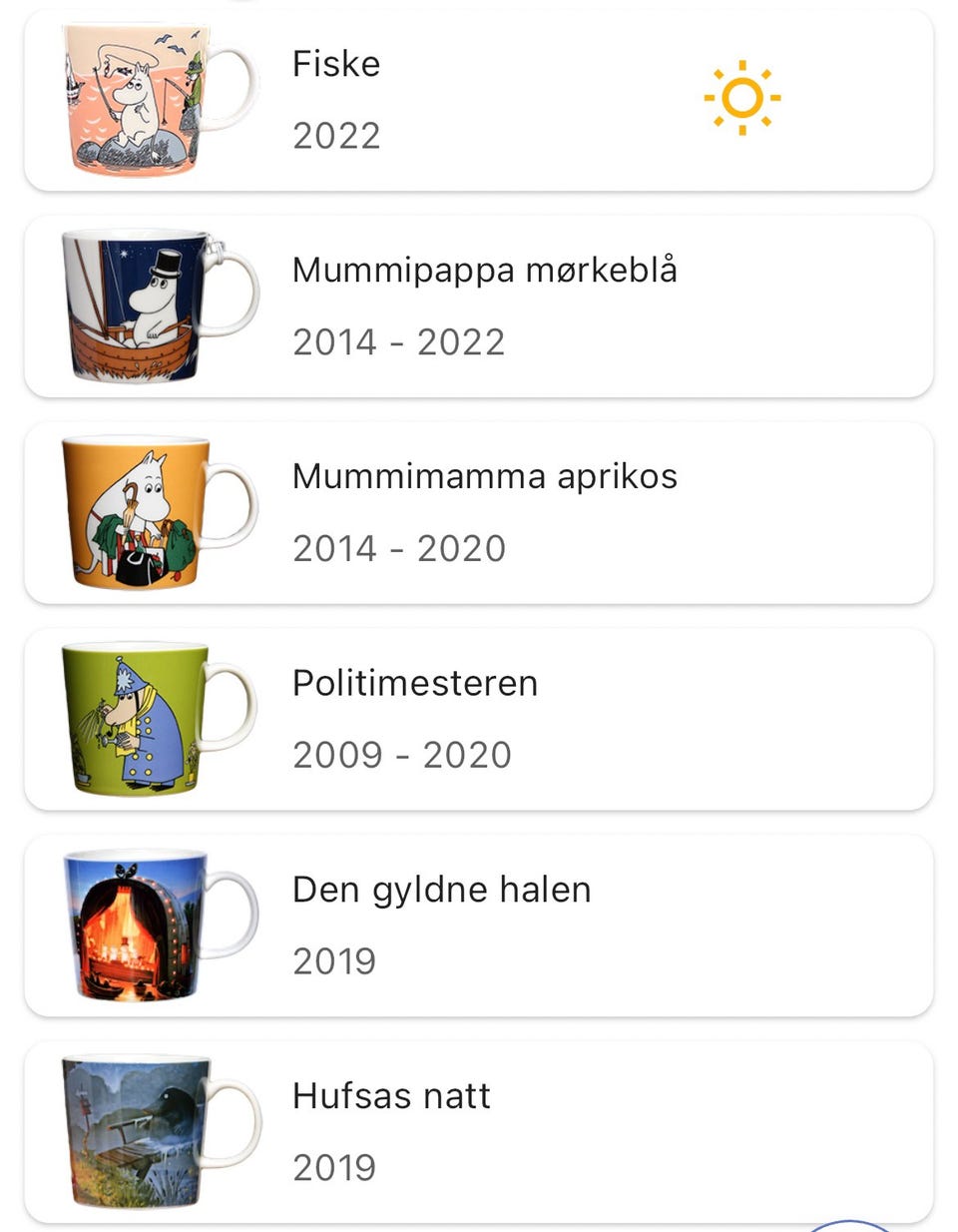
Task: Select Mummimamma aprikos from the list
Action: tap(479, 509)
